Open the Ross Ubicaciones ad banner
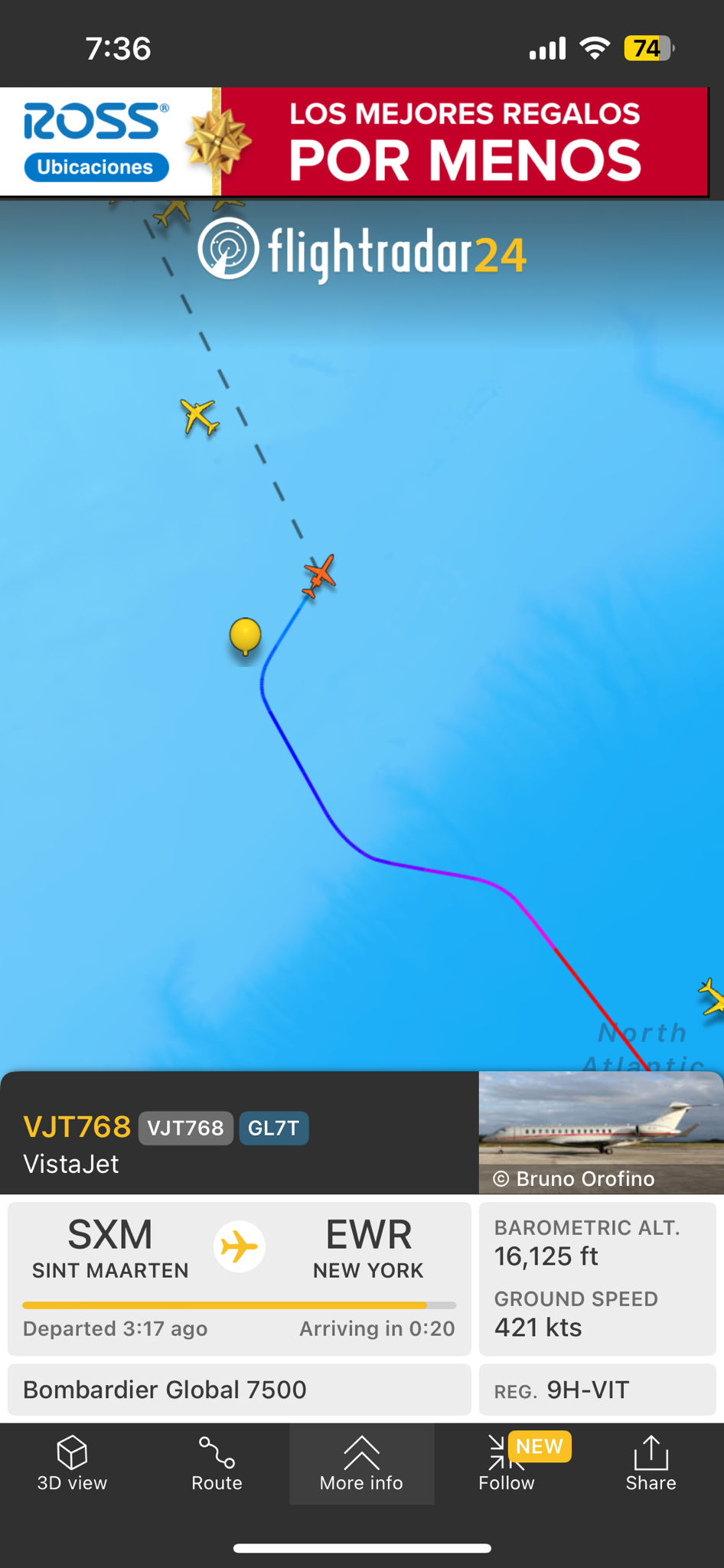The width and height of the screenshot is (724, 1568). tap(354, 142)
